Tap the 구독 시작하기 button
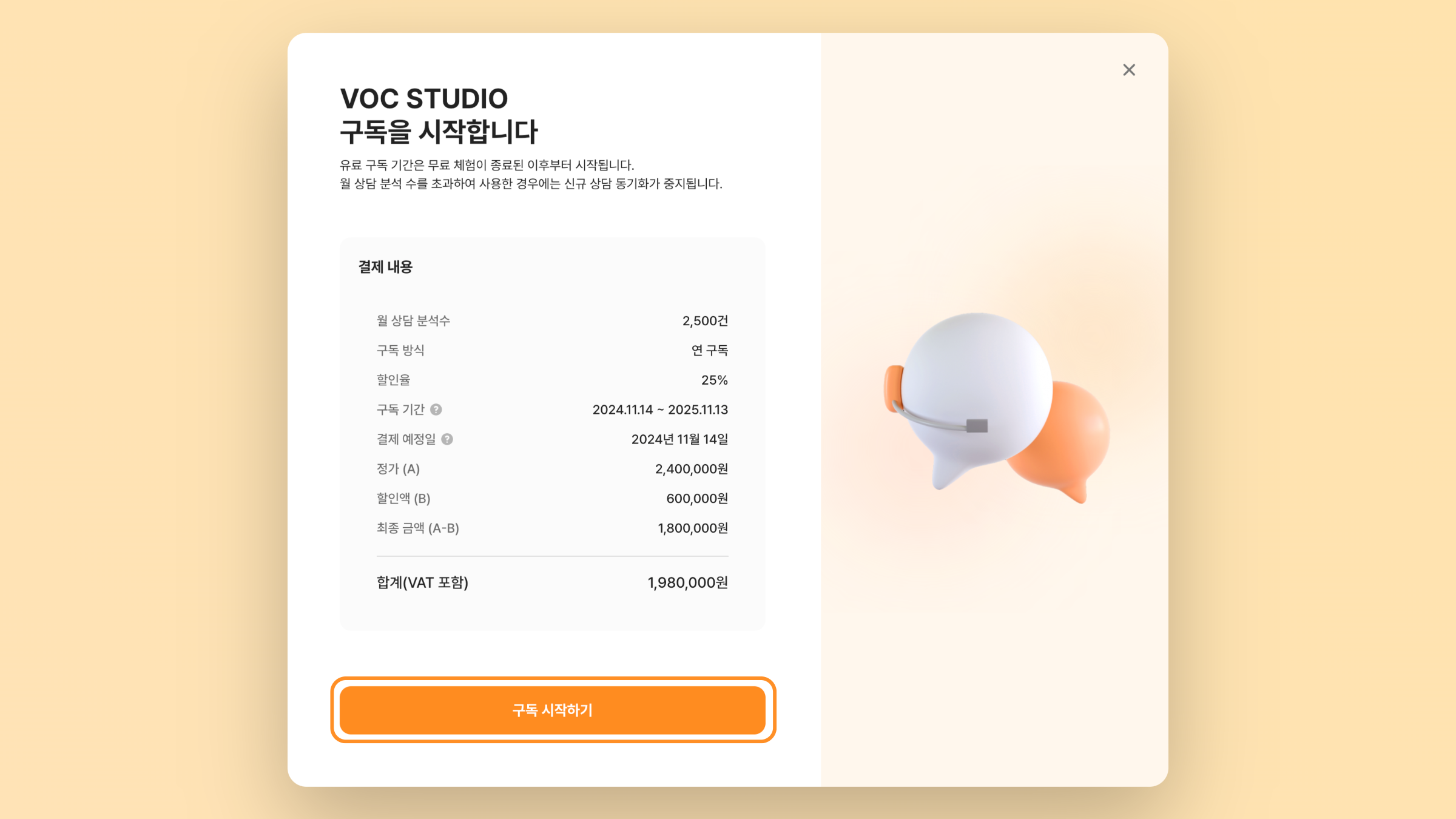This screenshot has height=819, width=1456. pos(552,710)
